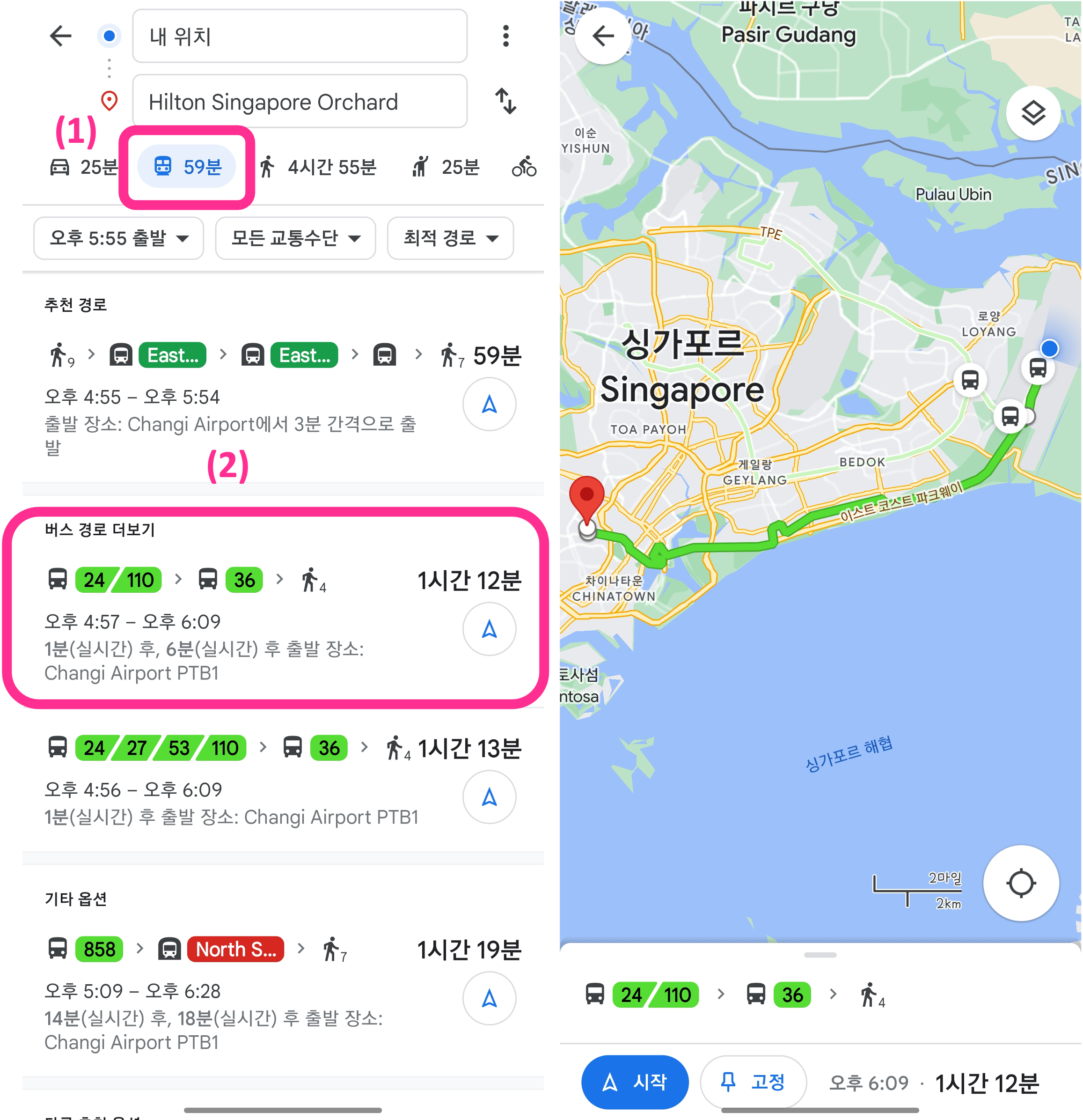Tap the 고정 pin button
The width and height of the screenshot is (1083, 1120).
pos(754,1082)
